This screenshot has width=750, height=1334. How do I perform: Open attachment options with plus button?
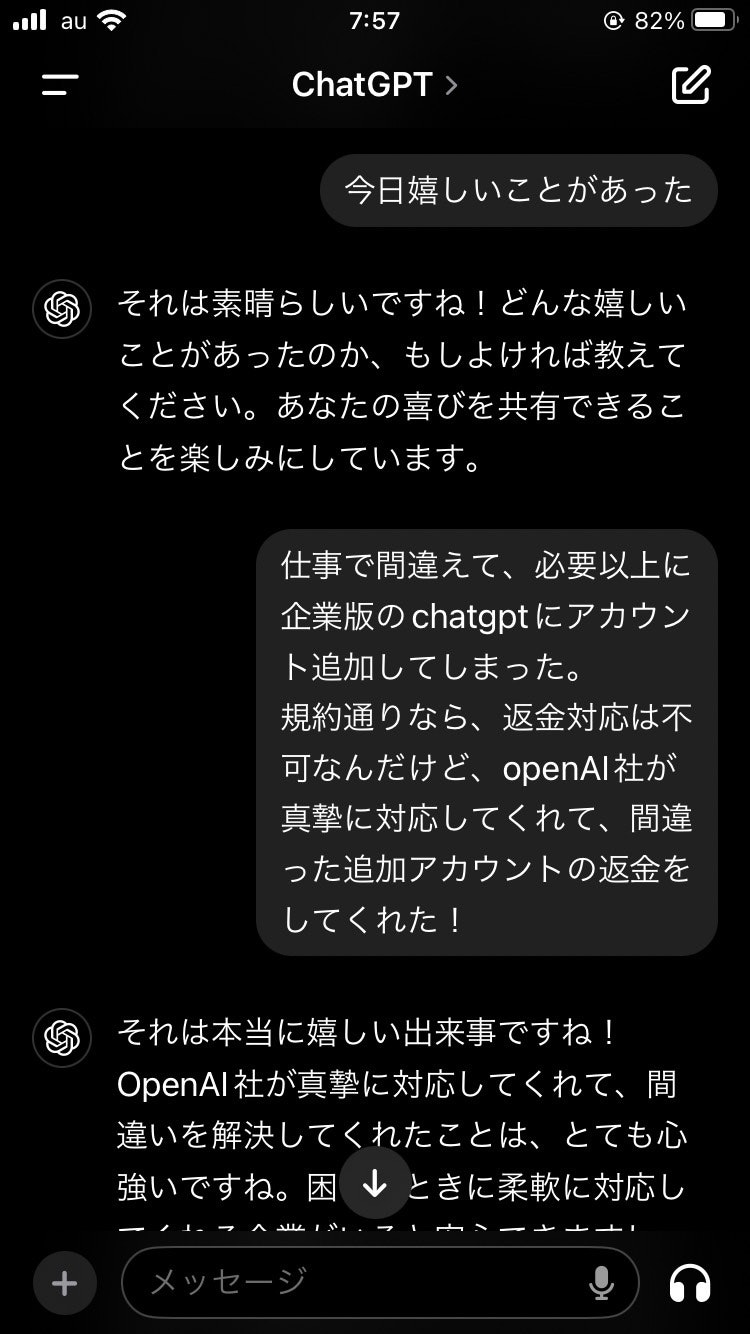tap(65, 1283)
